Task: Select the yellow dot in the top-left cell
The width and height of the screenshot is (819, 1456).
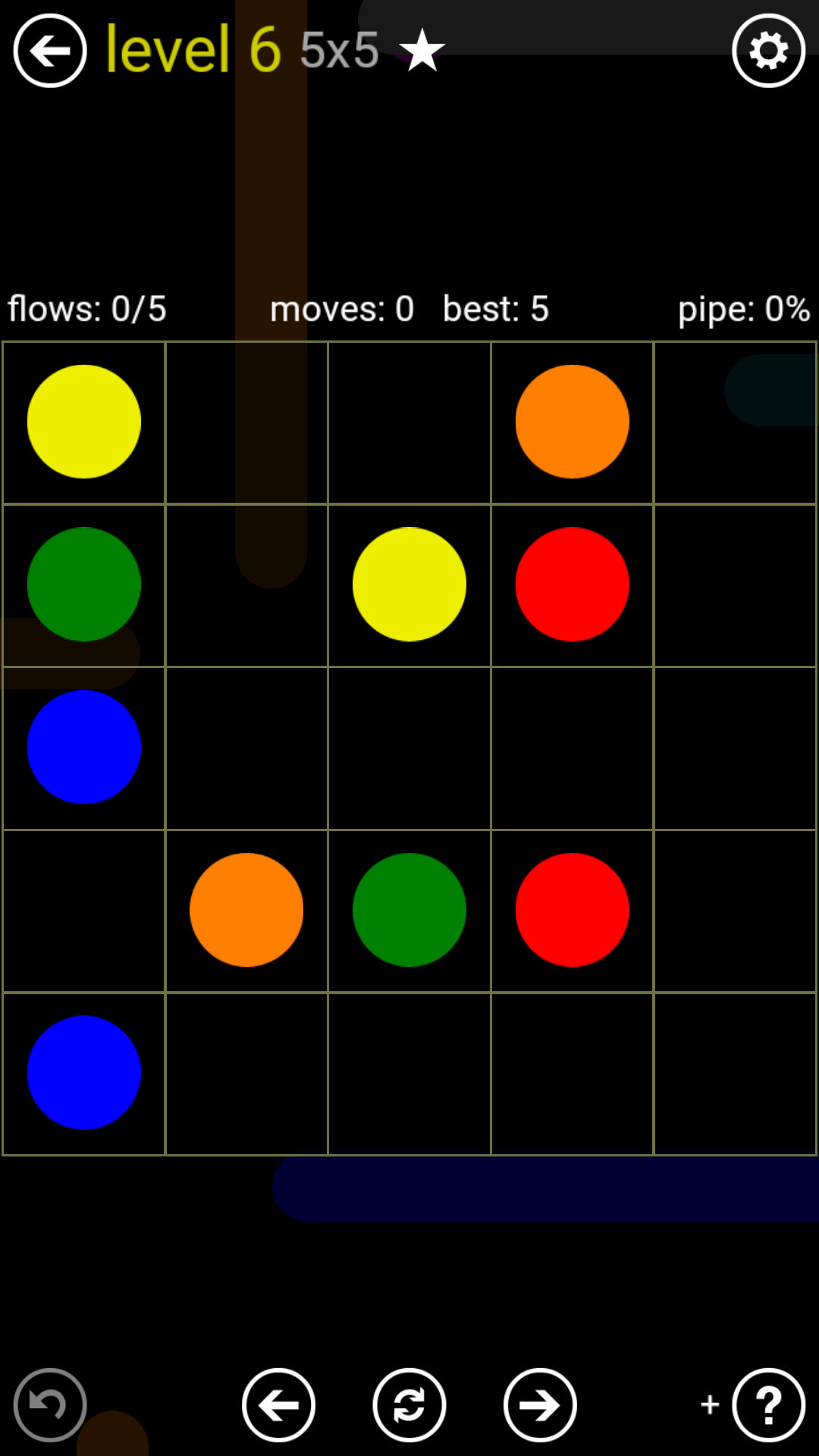Action: [x=84, y=422]
